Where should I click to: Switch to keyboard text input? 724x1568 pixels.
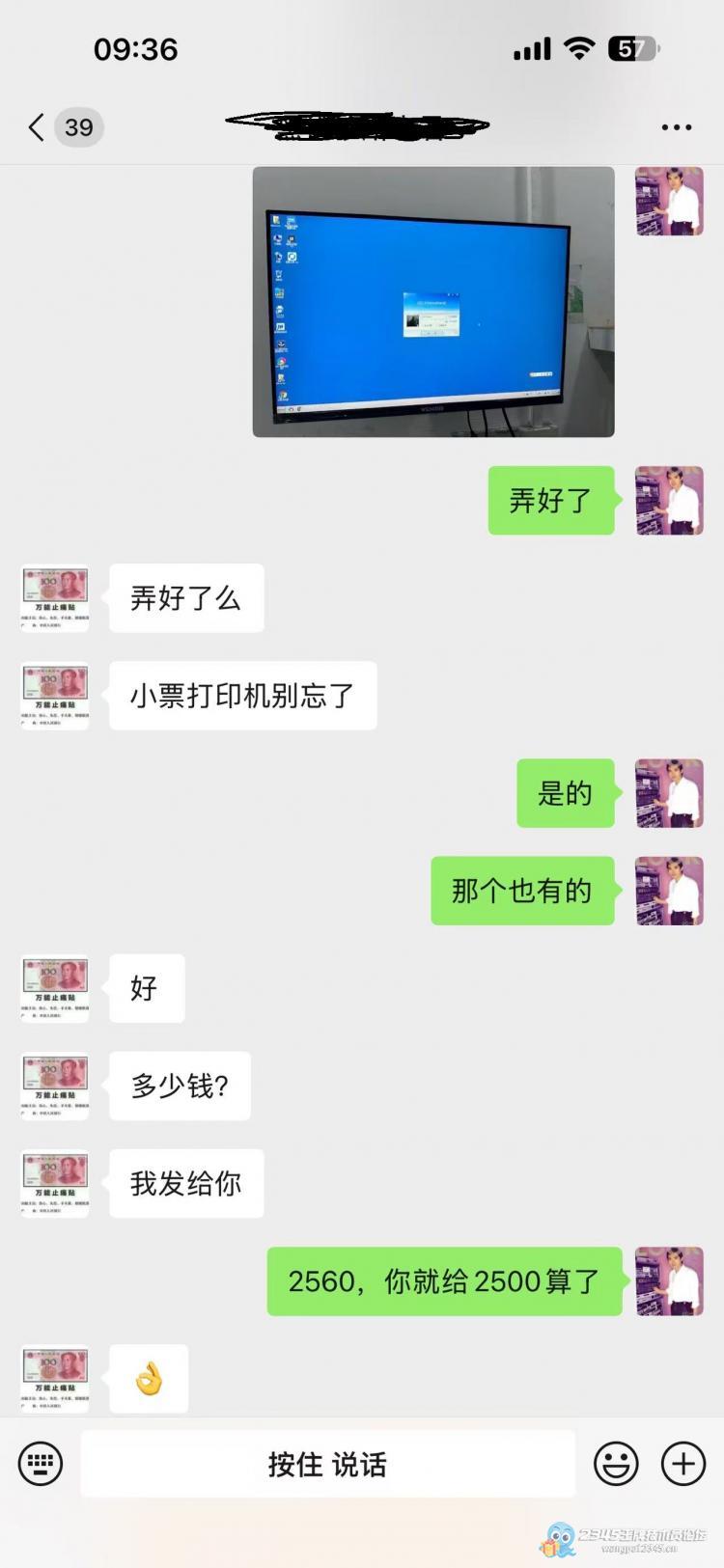[41, 1464]
